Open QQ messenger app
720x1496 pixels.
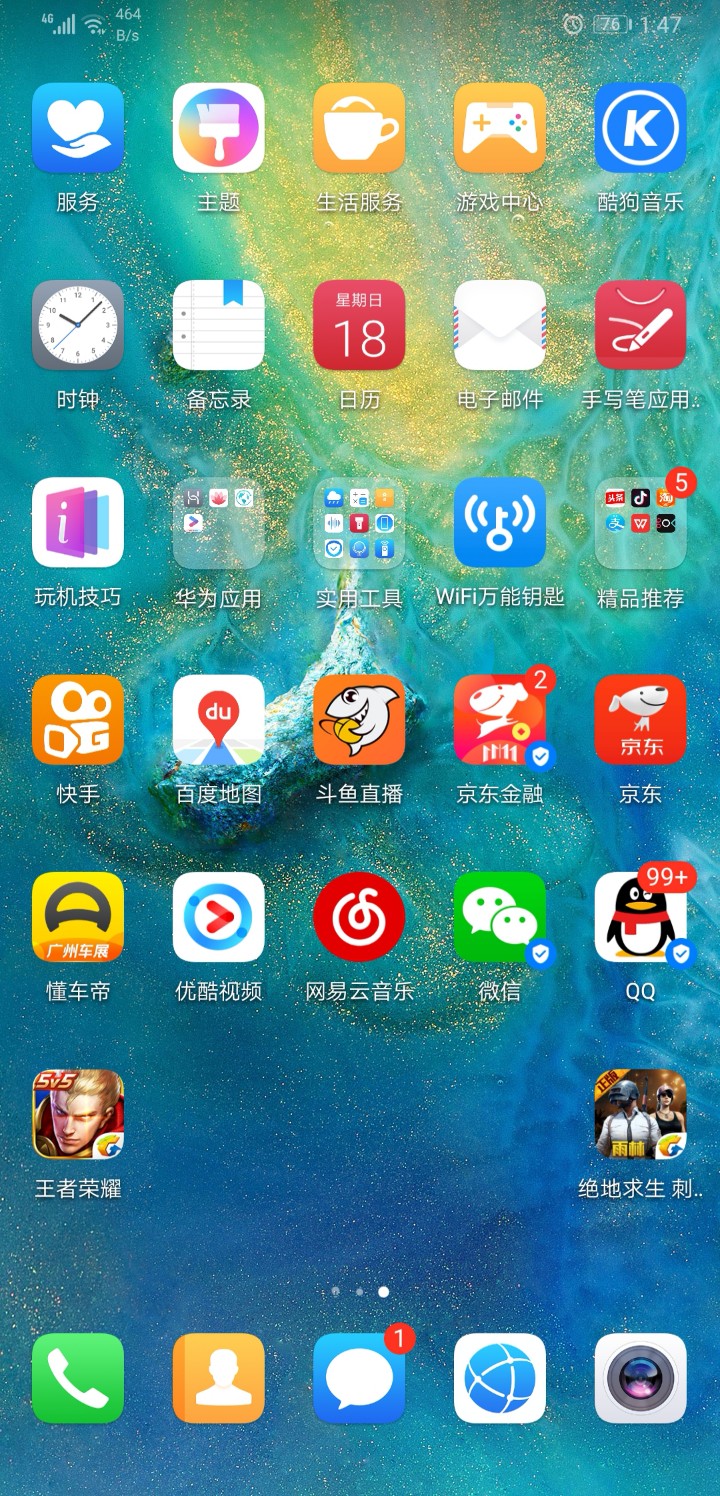(640, 918)
